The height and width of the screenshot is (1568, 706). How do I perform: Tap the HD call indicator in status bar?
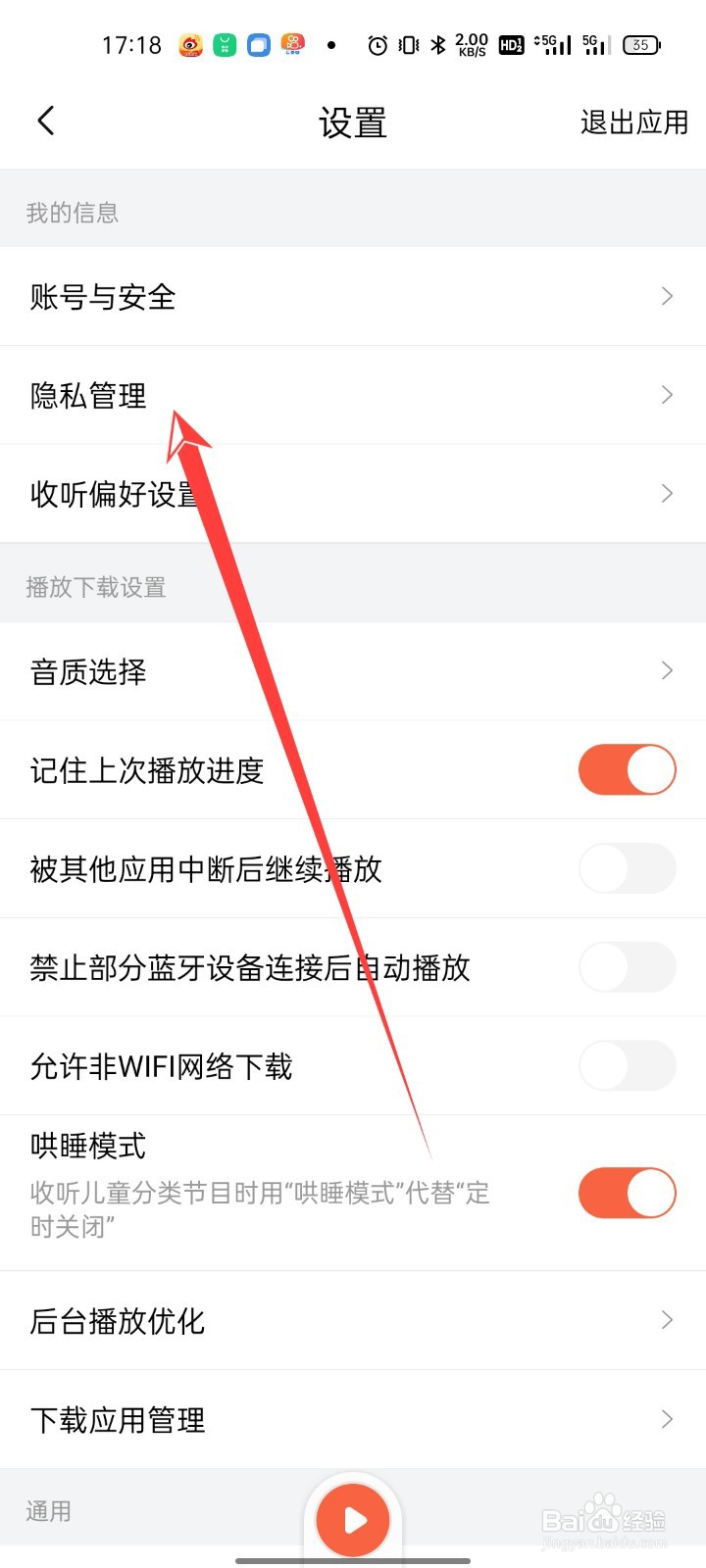click(511, 44)
